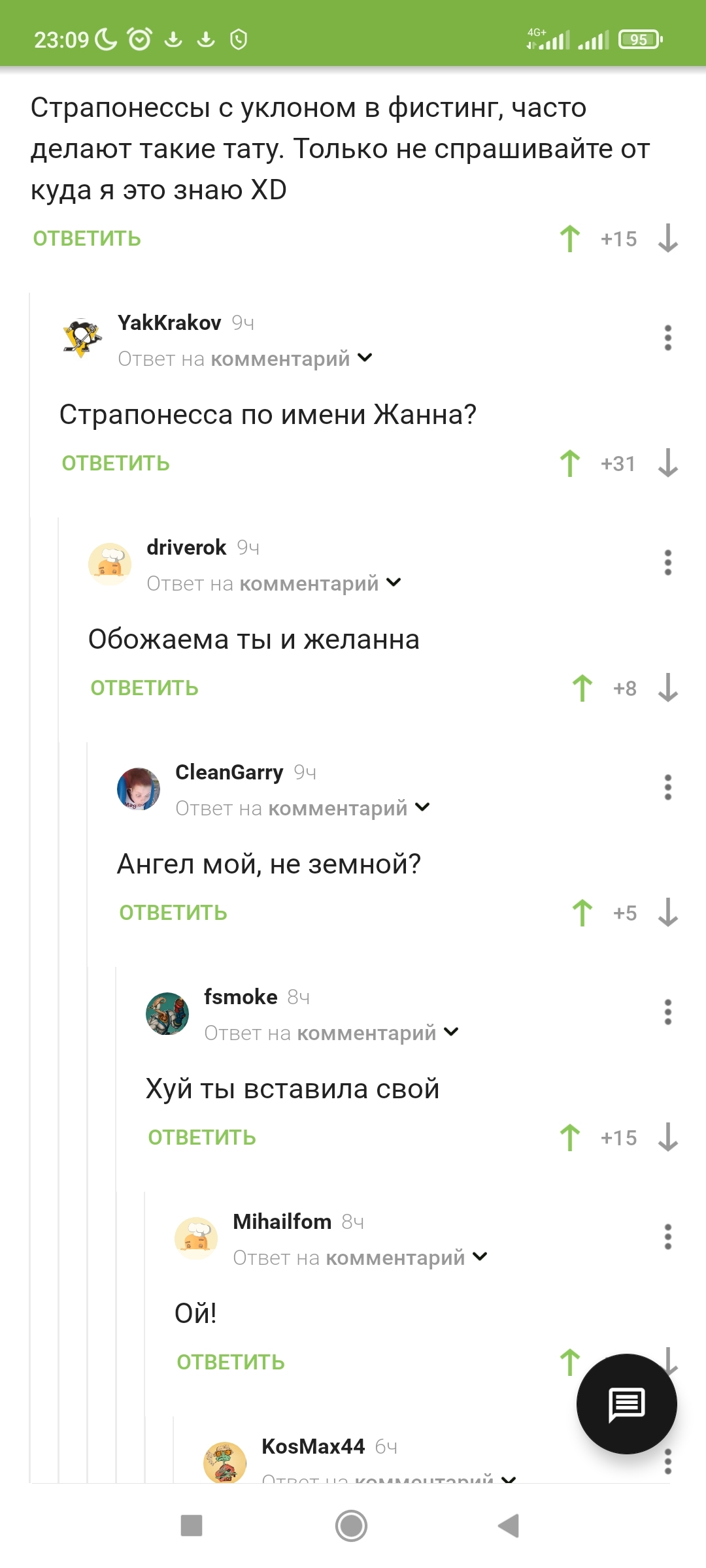706x1568 pixels.
Task: Open the YakKrakov profile
Action: (169, 323)
